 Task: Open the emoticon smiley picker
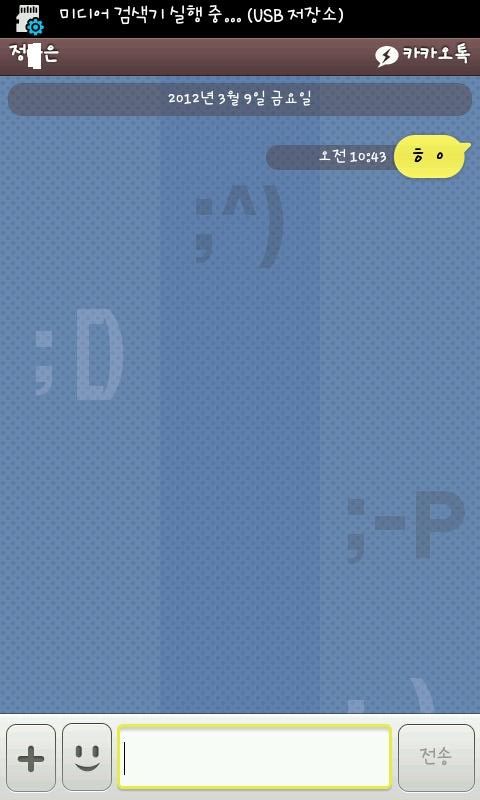[x=87, y=757]
